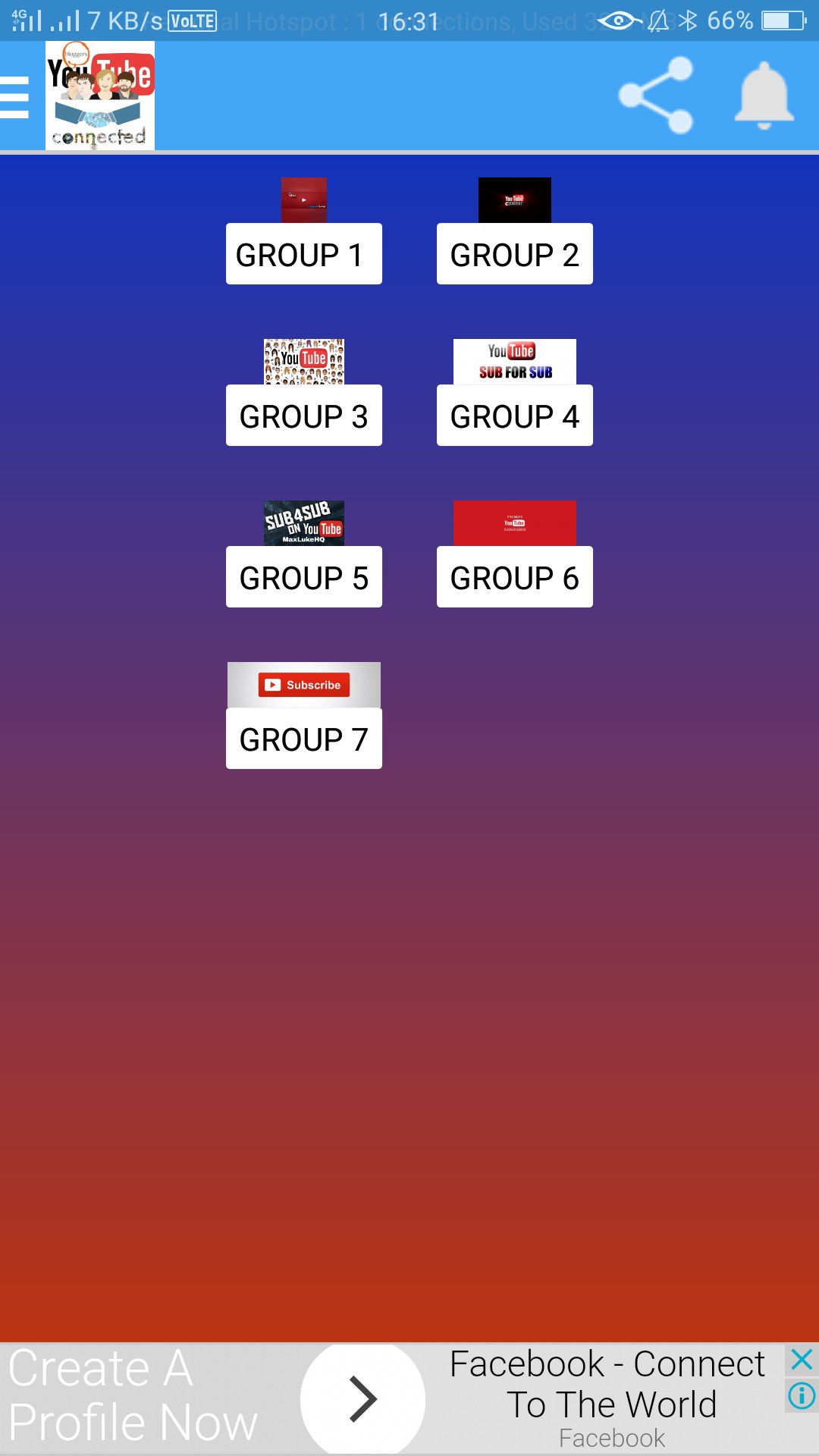View ad info icon
The image size is (819, 1456).
tap(802, 1395)
